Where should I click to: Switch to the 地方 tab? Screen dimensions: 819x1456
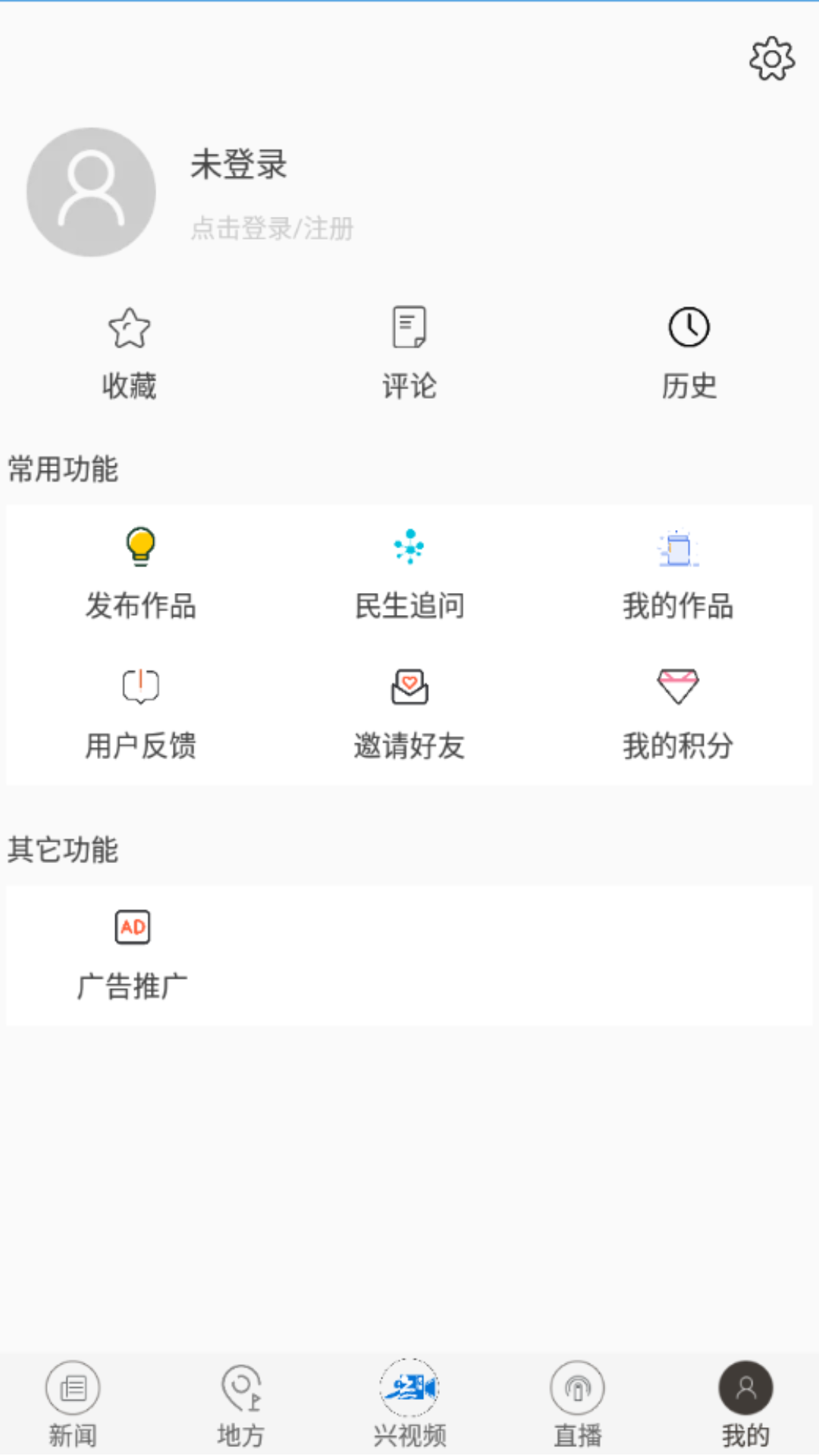(x=241, y=1404)
